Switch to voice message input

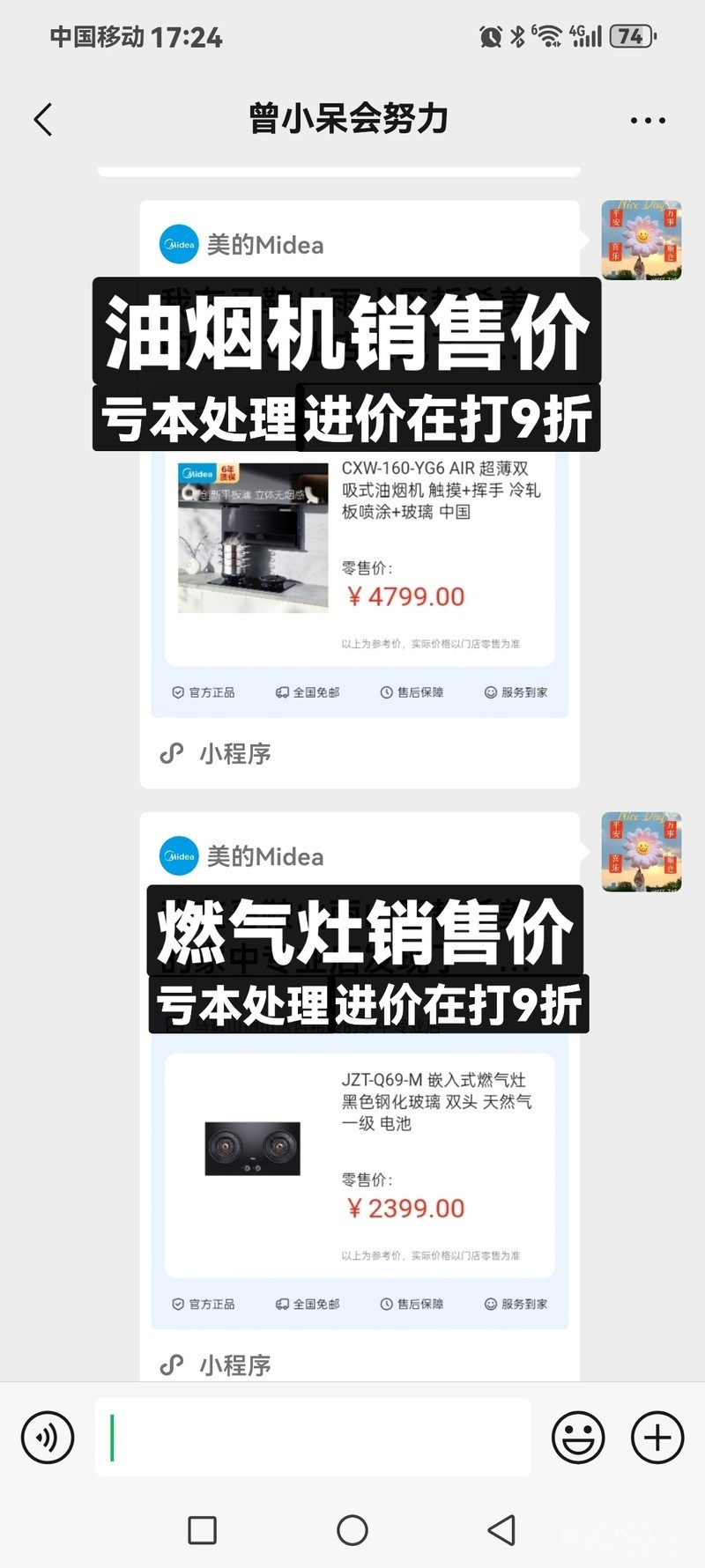pos(48,1438)
